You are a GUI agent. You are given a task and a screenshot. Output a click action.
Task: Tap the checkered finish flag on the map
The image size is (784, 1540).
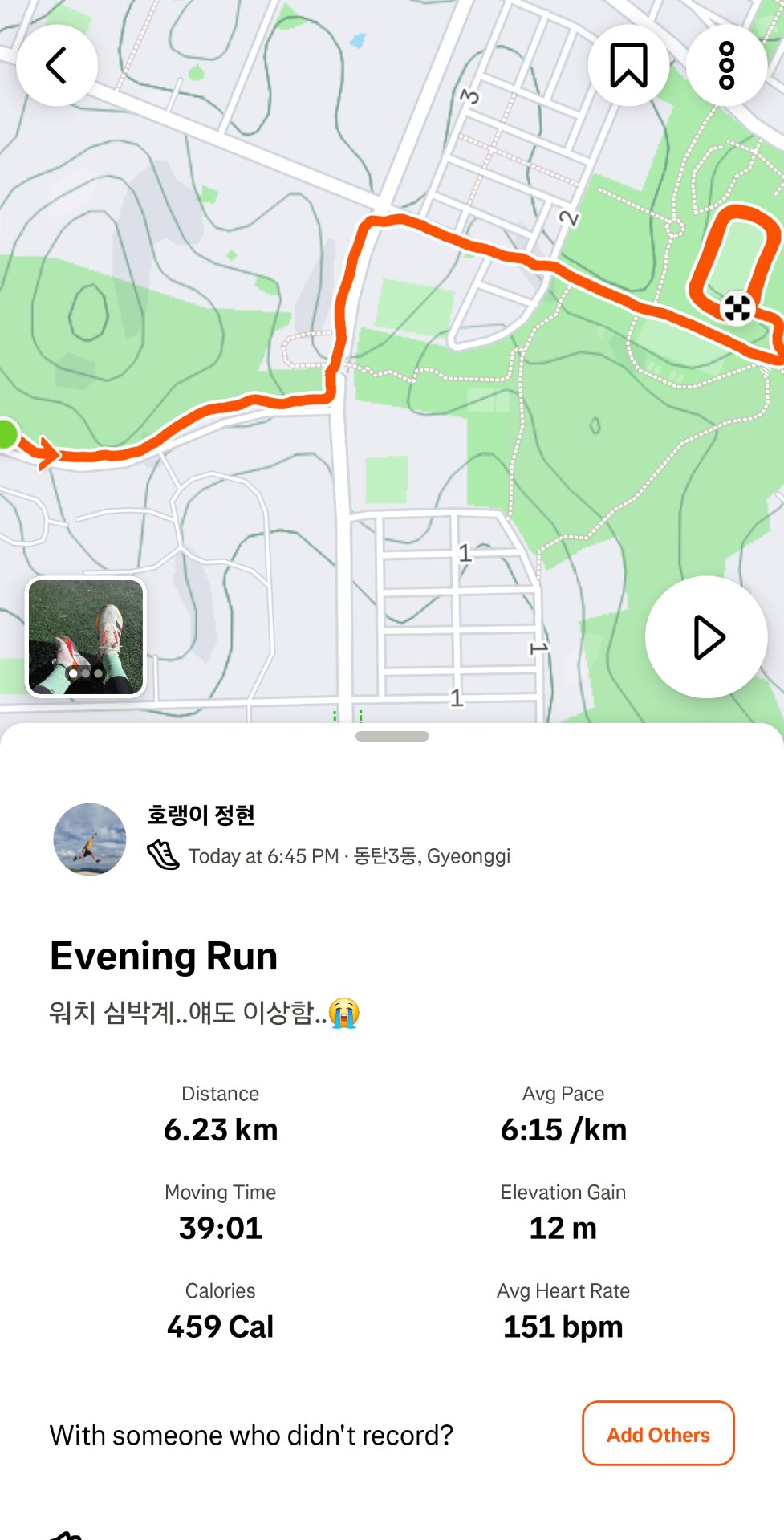coord(737,307)
